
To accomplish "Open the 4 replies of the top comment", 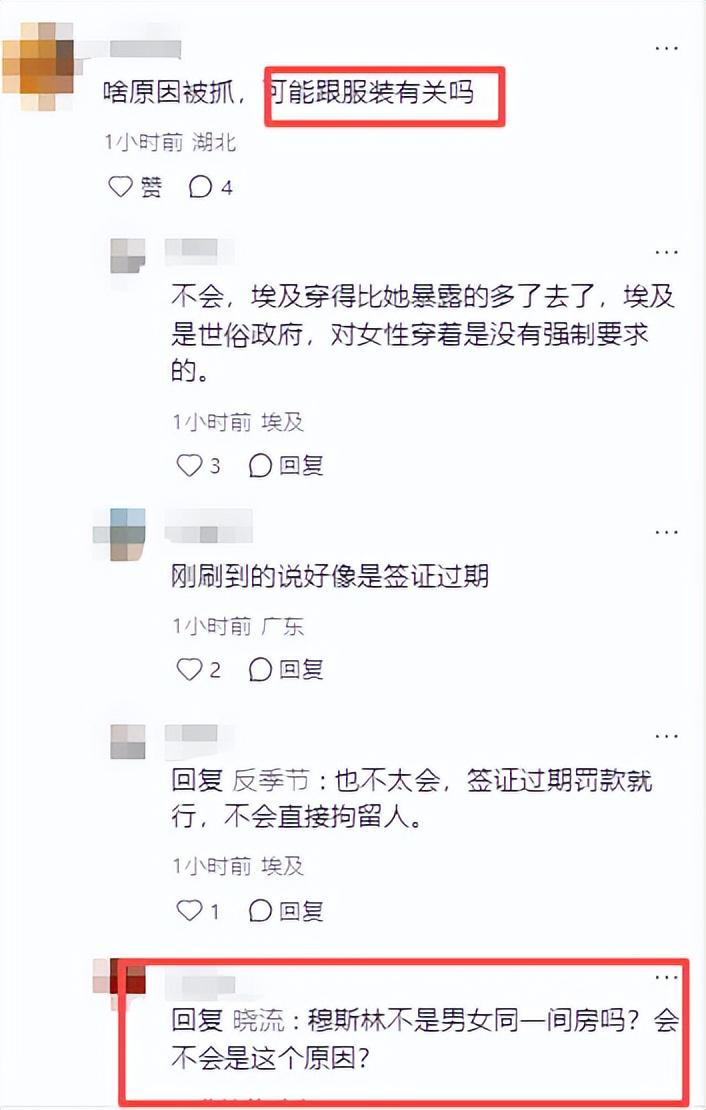I will [210, 187].
